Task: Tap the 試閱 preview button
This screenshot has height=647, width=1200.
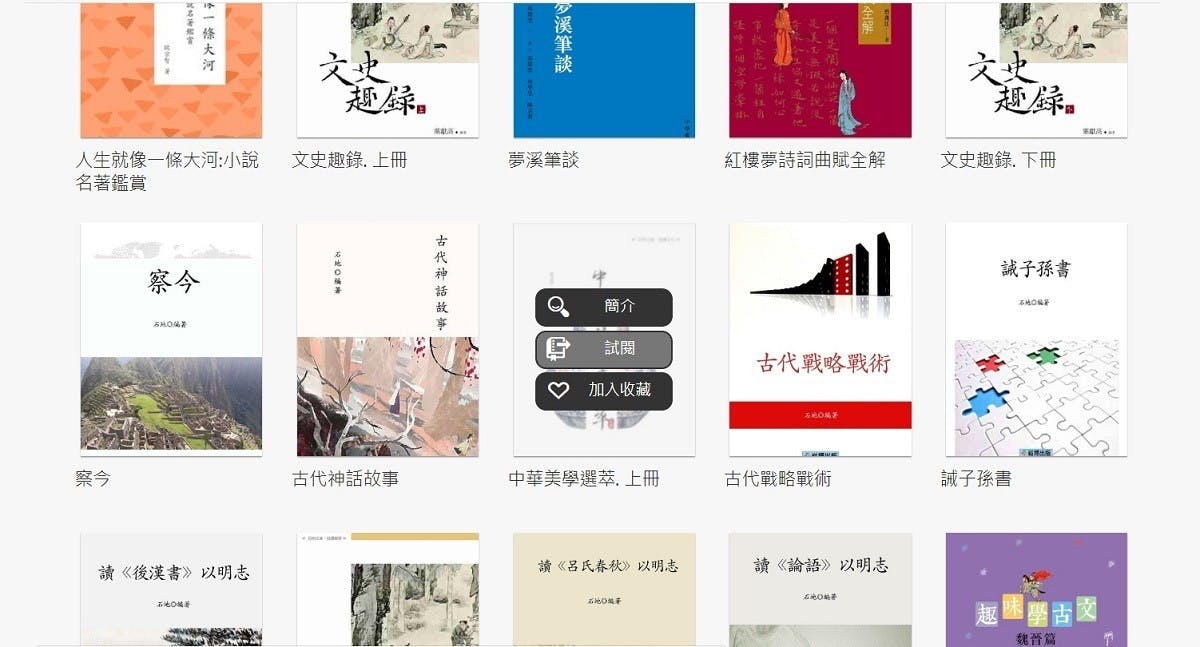Action: pyautogui.click(x=603, y=349)
